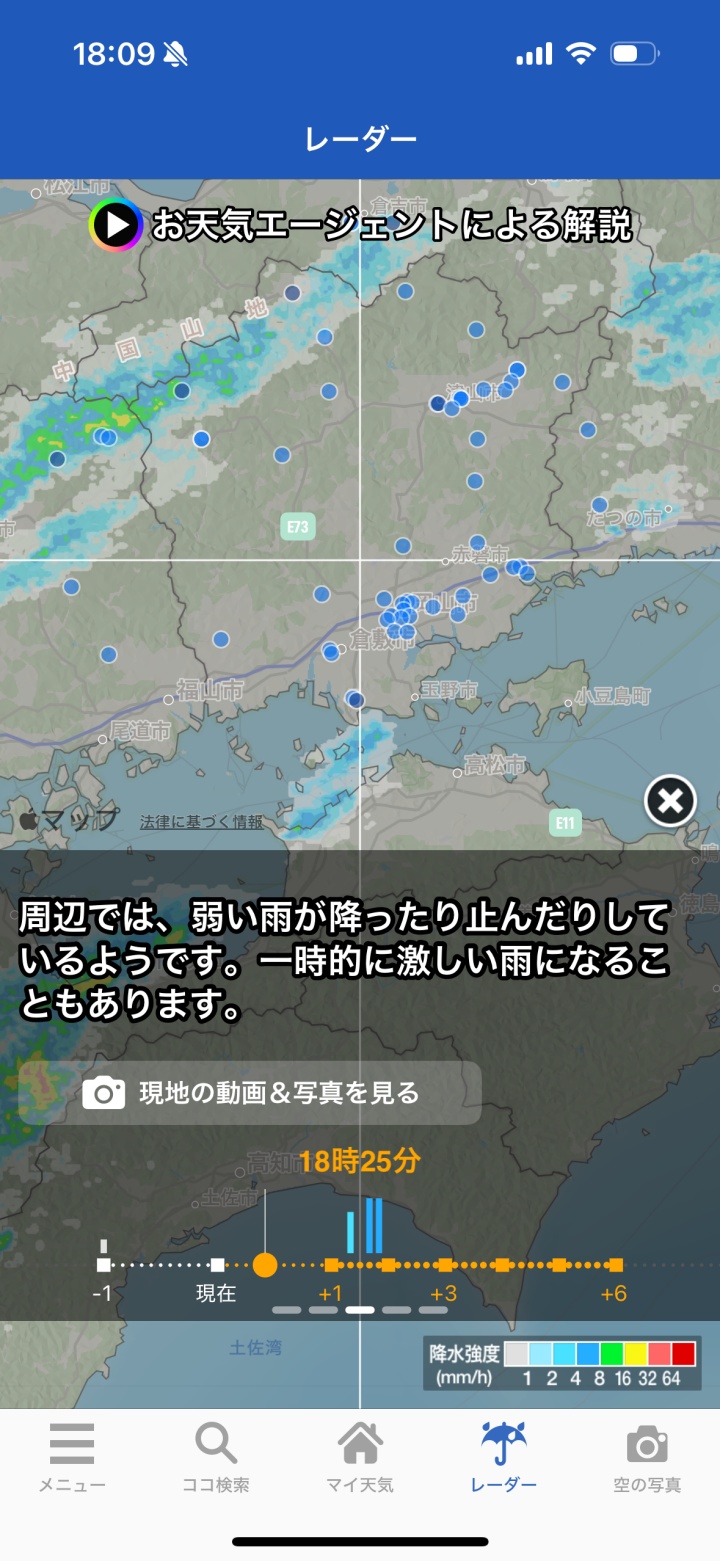This screenshot has width=720, height=1561.
Task: Go back to the -1 hour marker
Action: click(x=103, y=1265)
